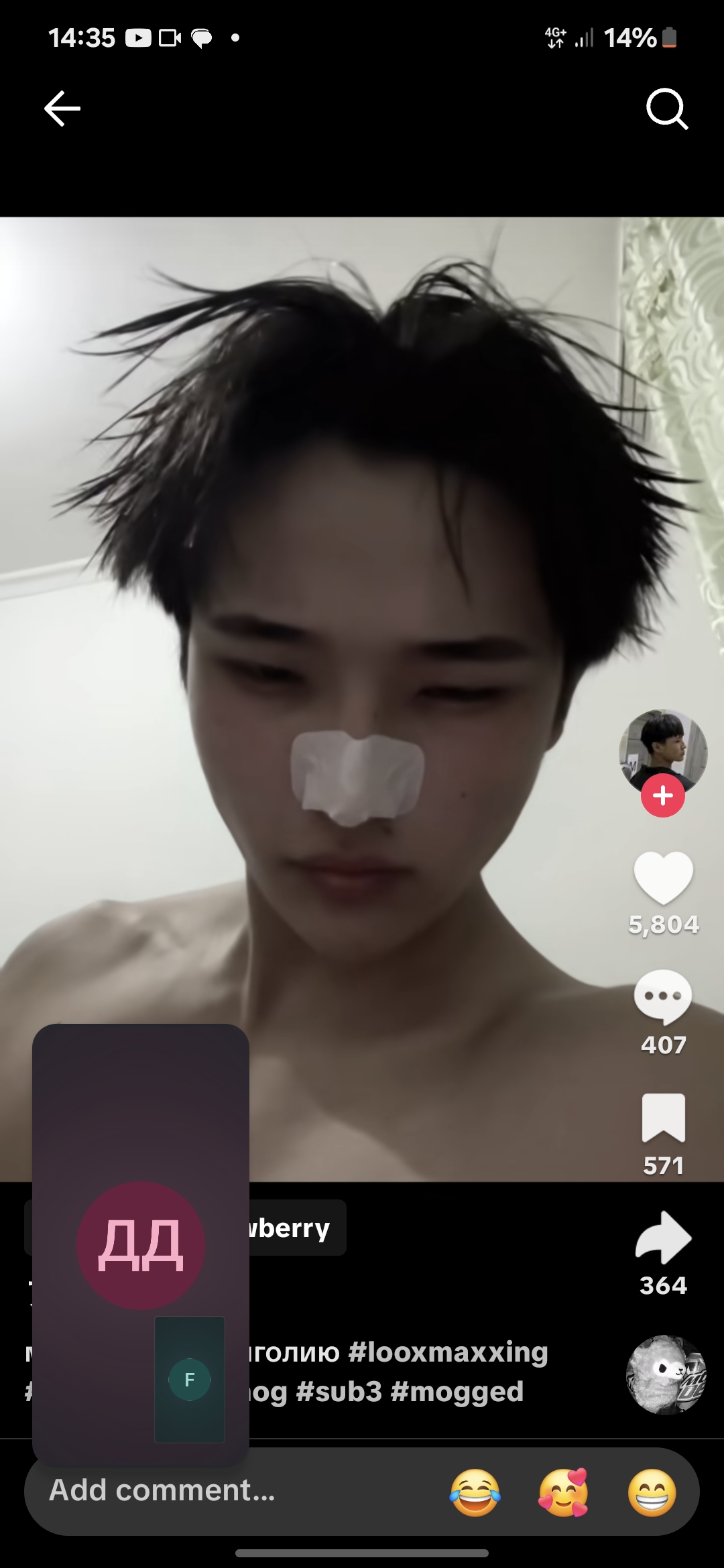The image size is (724, 1568).
Task: Open the comments with 407 replies
Action: [x=663, y=997]
